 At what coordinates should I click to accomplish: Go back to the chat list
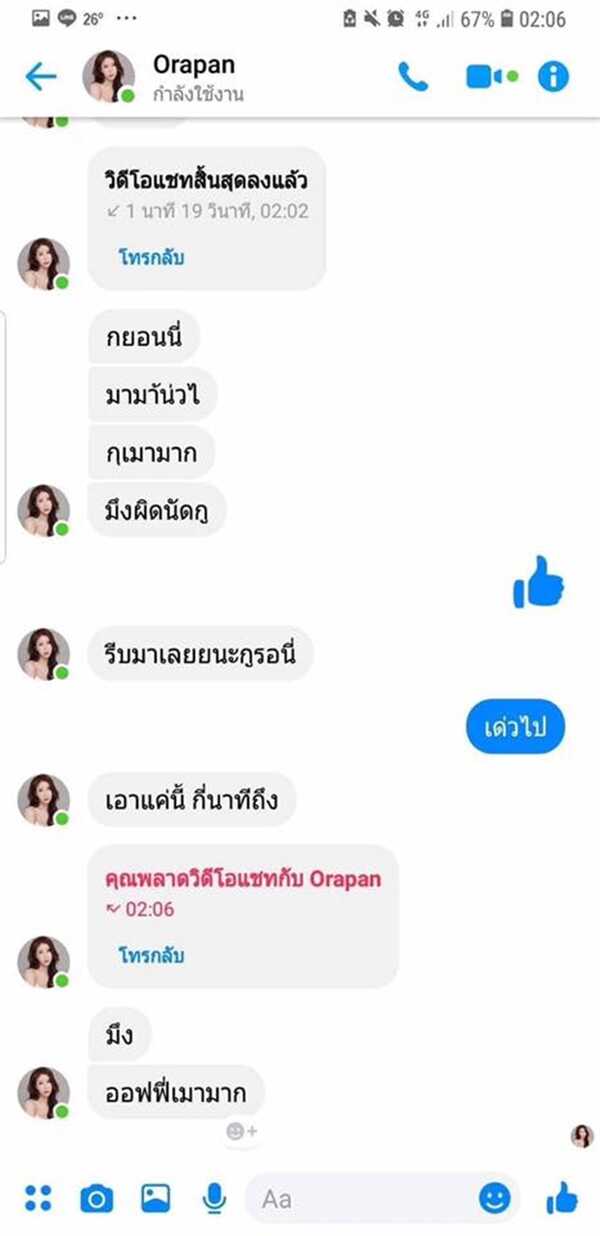click(41, 77)
